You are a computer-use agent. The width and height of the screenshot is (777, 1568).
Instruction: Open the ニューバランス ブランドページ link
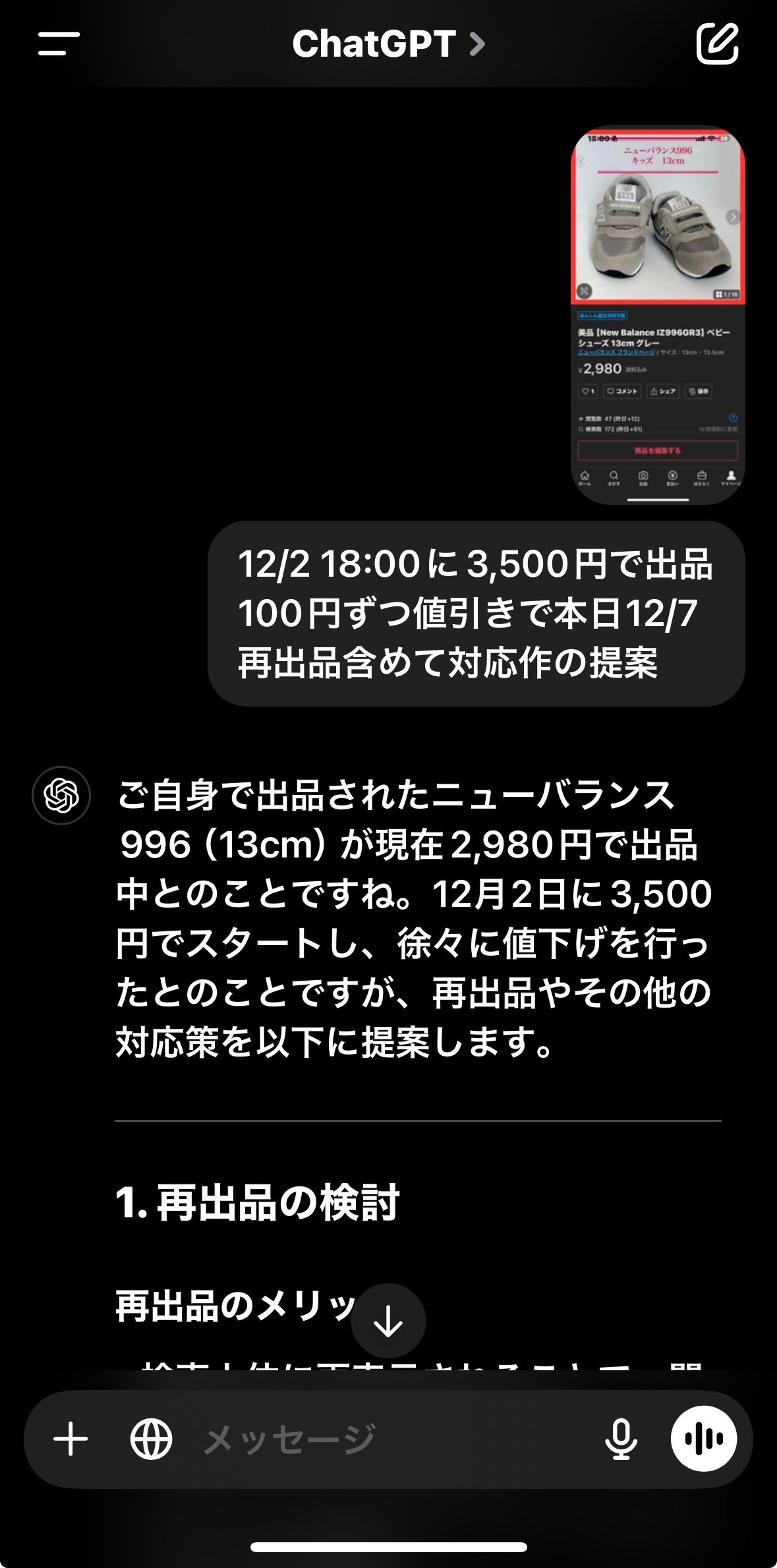click(x=615, y=352)
